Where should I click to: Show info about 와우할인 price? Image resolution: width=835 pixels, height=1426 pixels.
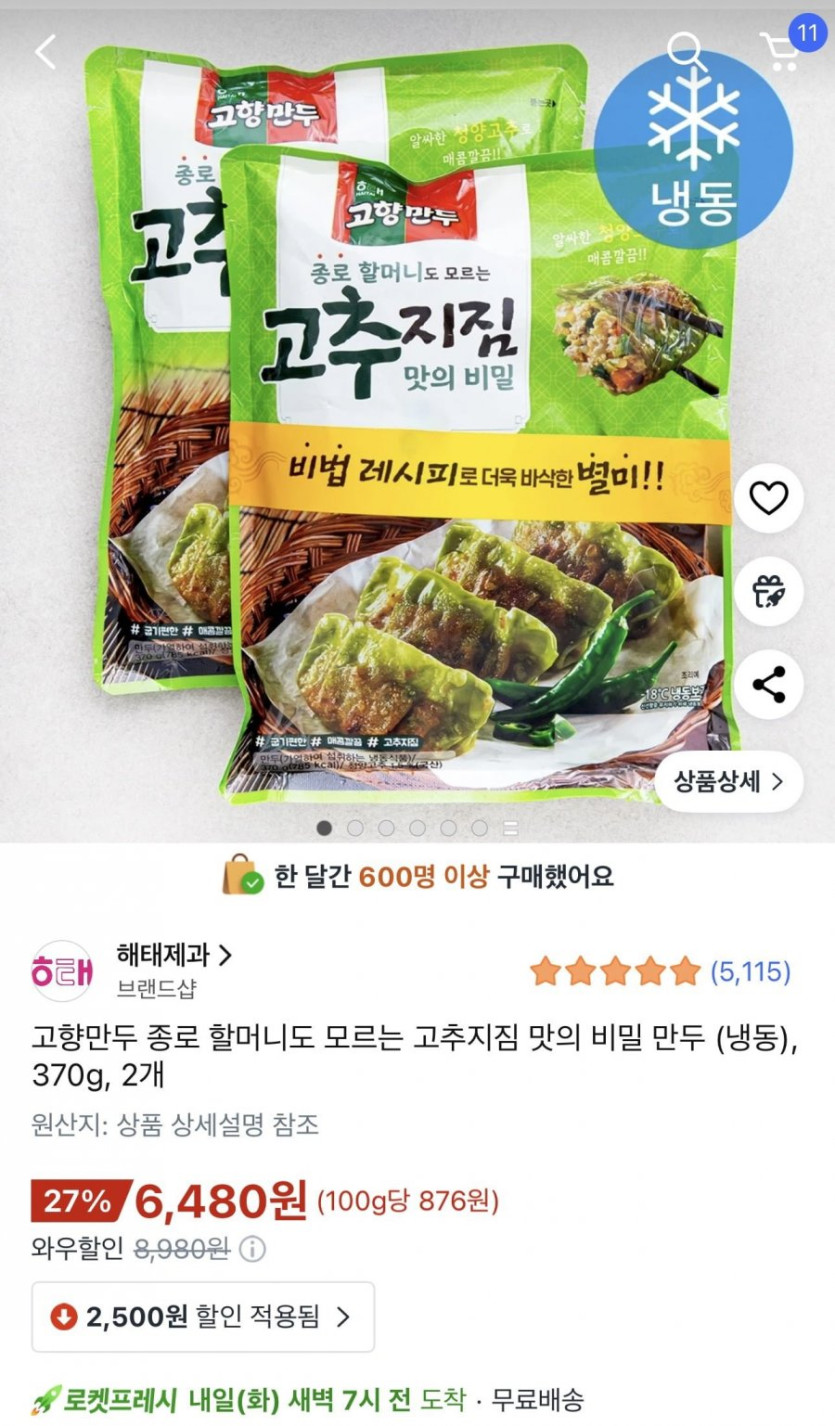[x=252, y=1249]
